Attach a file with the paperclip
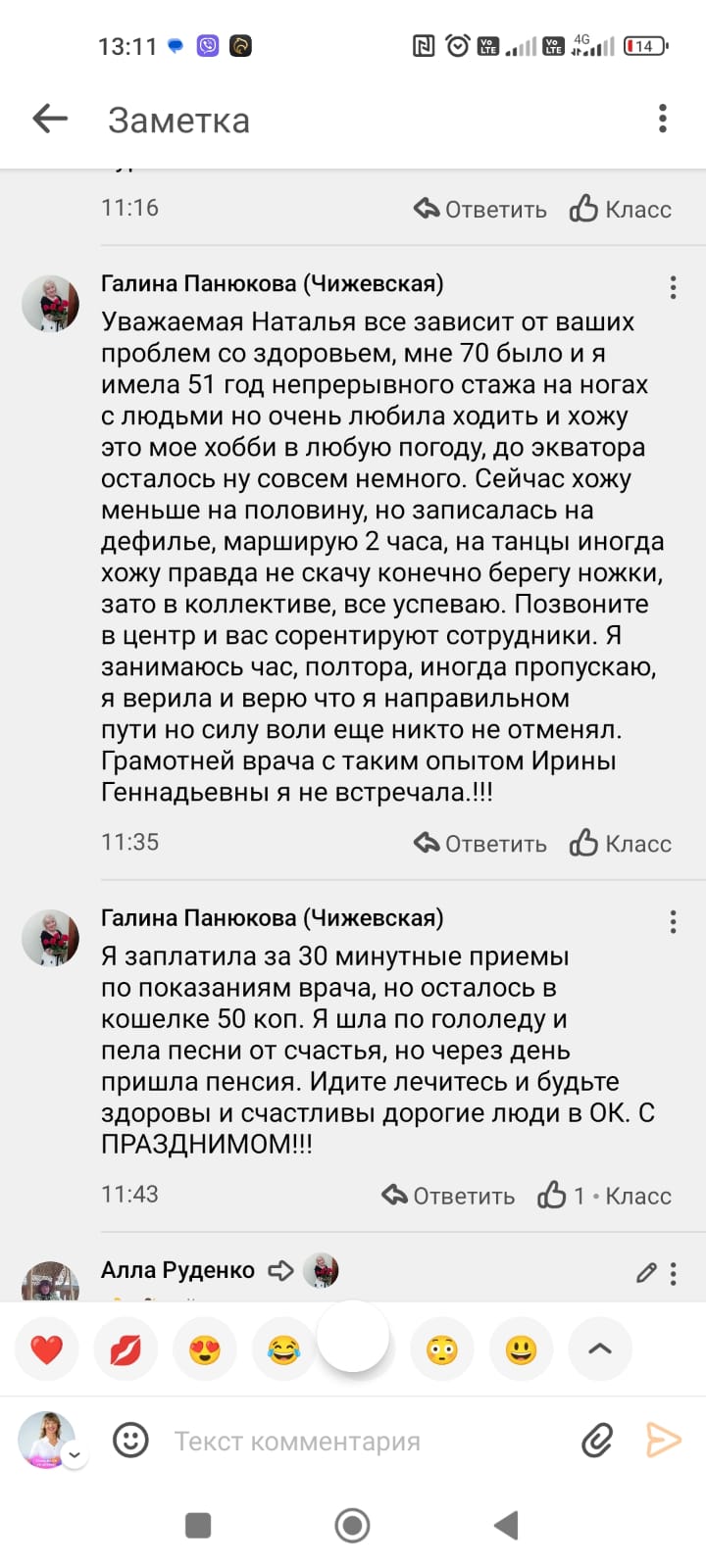The width and height of the screenshot is (706, 1568). click(x=597, y=1440)
